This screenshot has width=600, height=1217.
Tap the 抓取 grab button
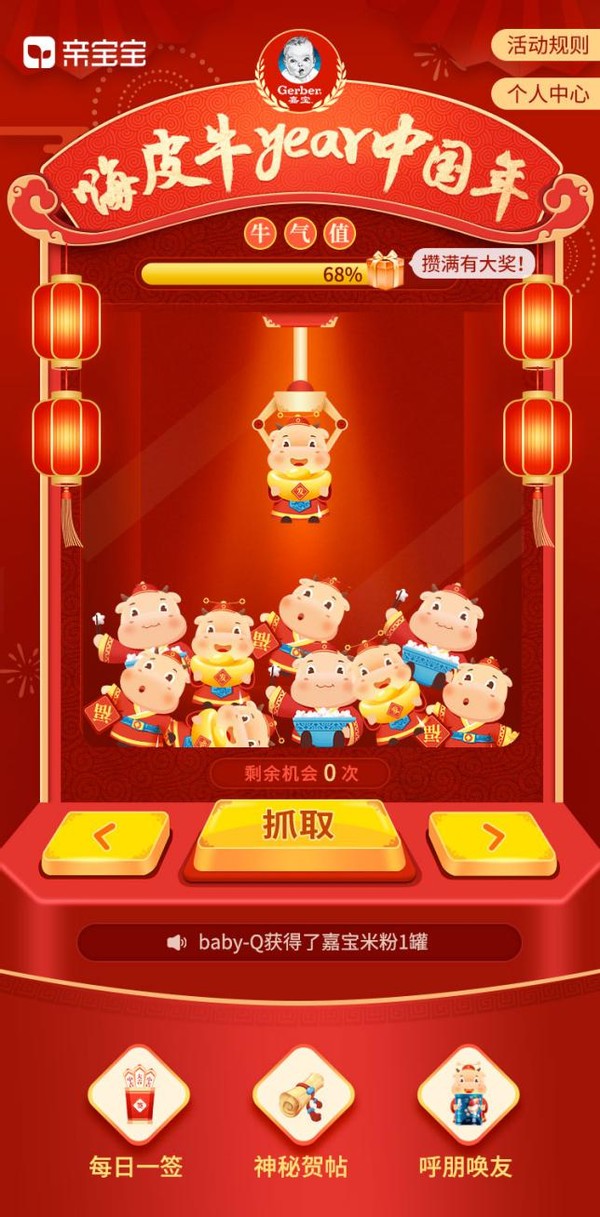point(298,826)
